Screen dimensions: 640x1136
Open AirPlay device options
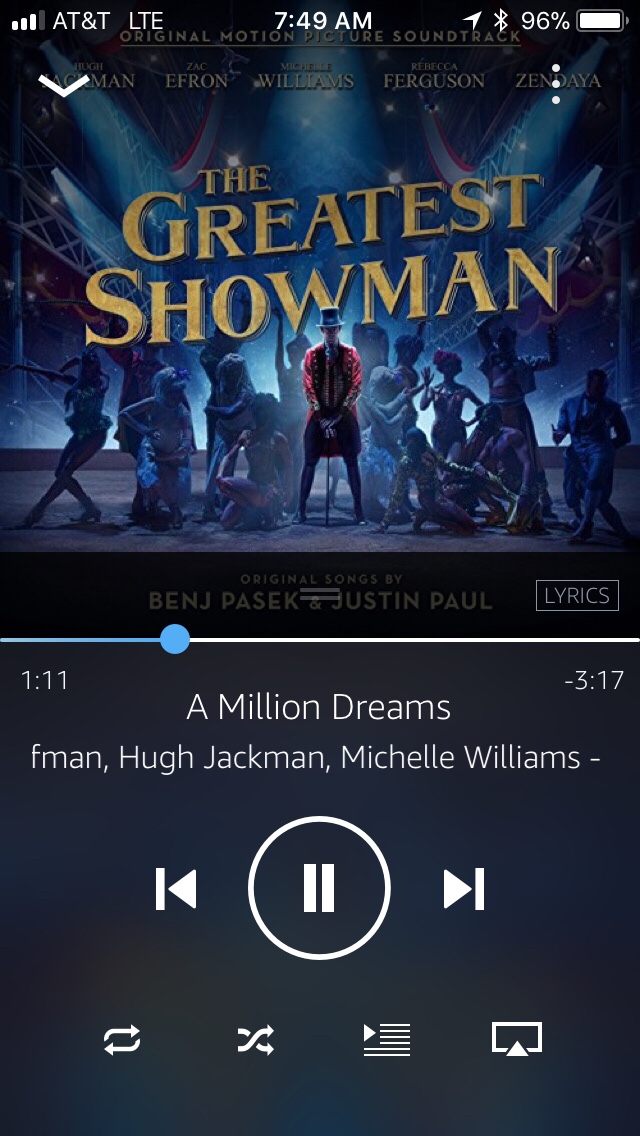click(x=517, y=1040)
